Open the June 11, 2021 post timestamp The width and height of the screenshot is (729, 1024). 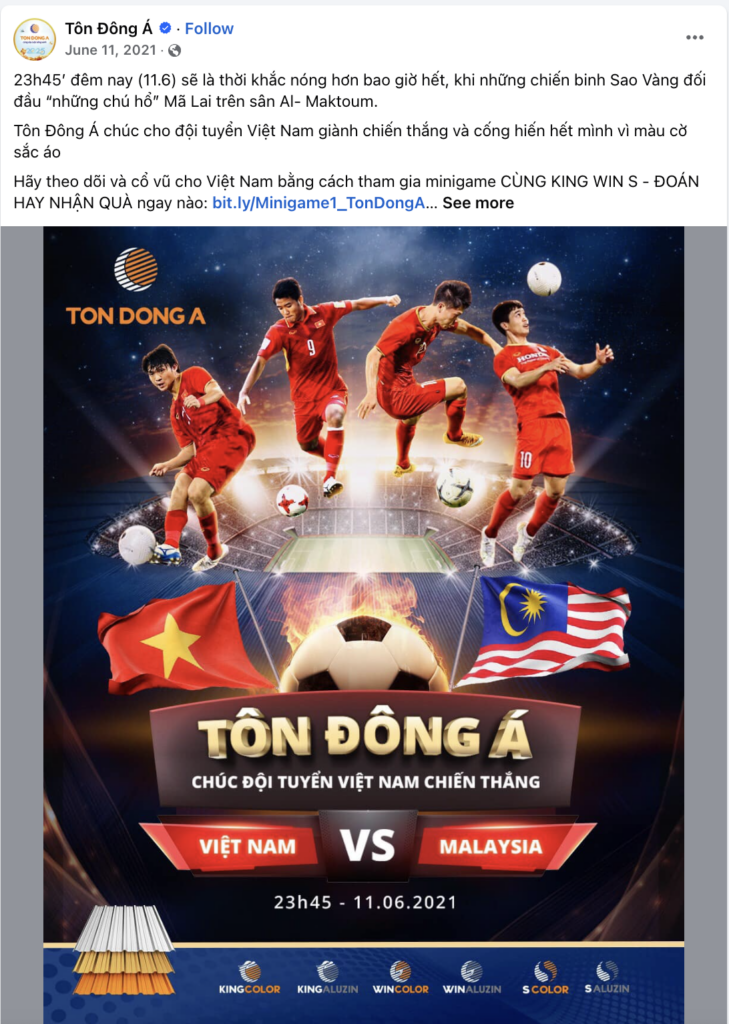110,50
